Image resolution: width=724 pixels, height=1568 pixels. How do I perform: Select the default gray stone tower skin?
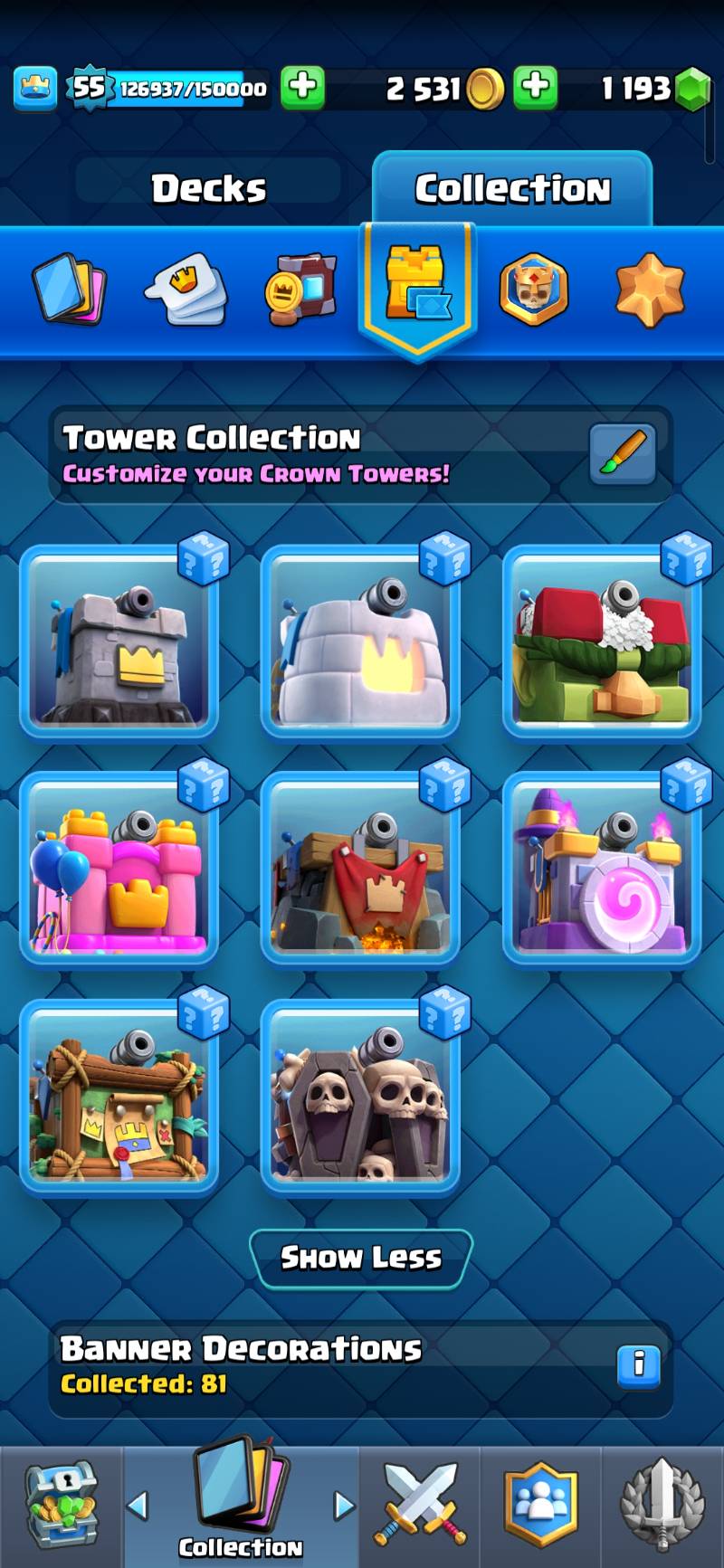pos(119,643)
